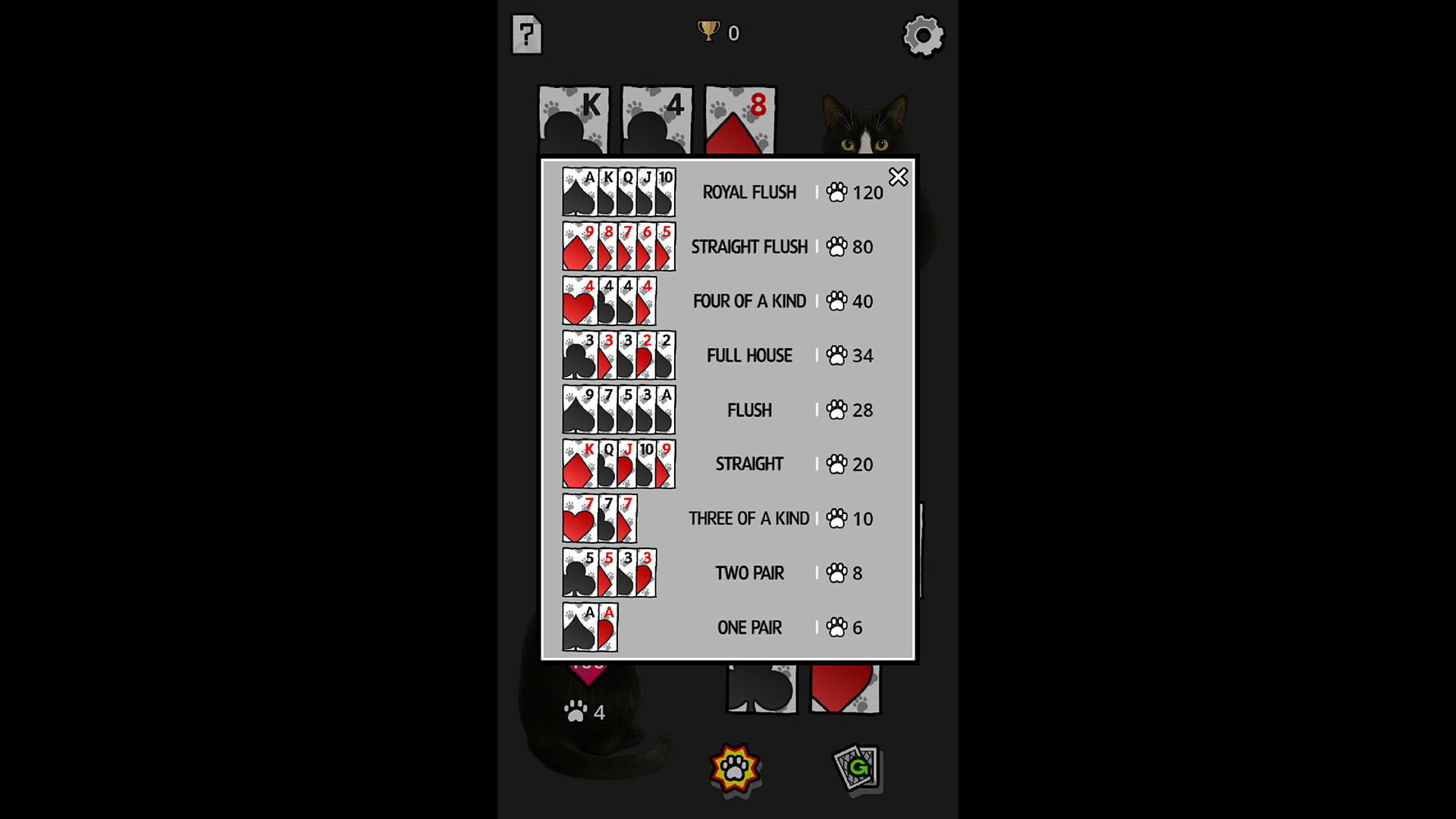The image size is (1456, 819).
Task: Open the help question mark page
Action: point(527,35)
